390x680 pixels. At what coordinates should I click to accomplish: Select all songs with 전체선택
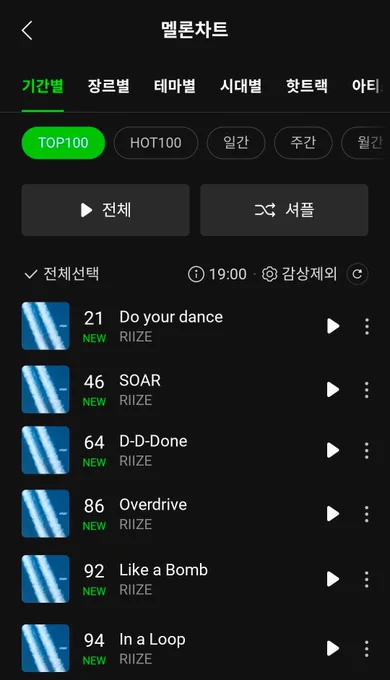click(x=62, y=274)
